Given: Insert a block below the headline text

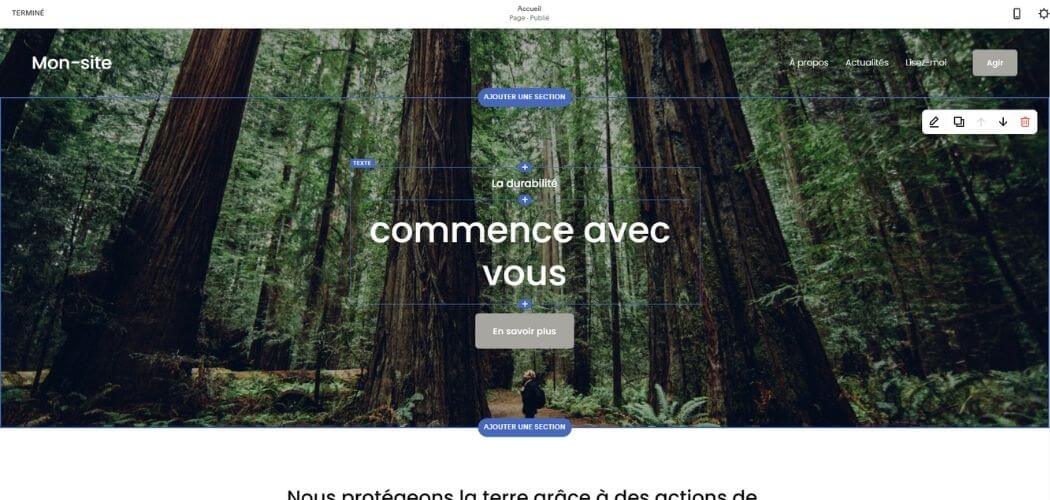Looking at the screenshot, I should [x=525, y=304].
